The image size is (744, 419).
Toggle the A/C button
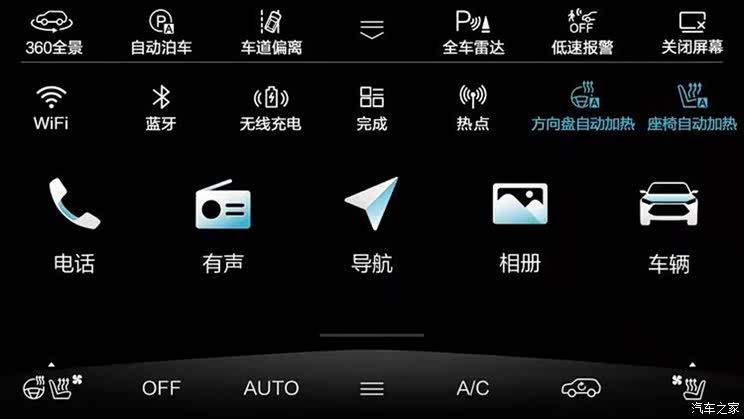[x=473, y=388]
